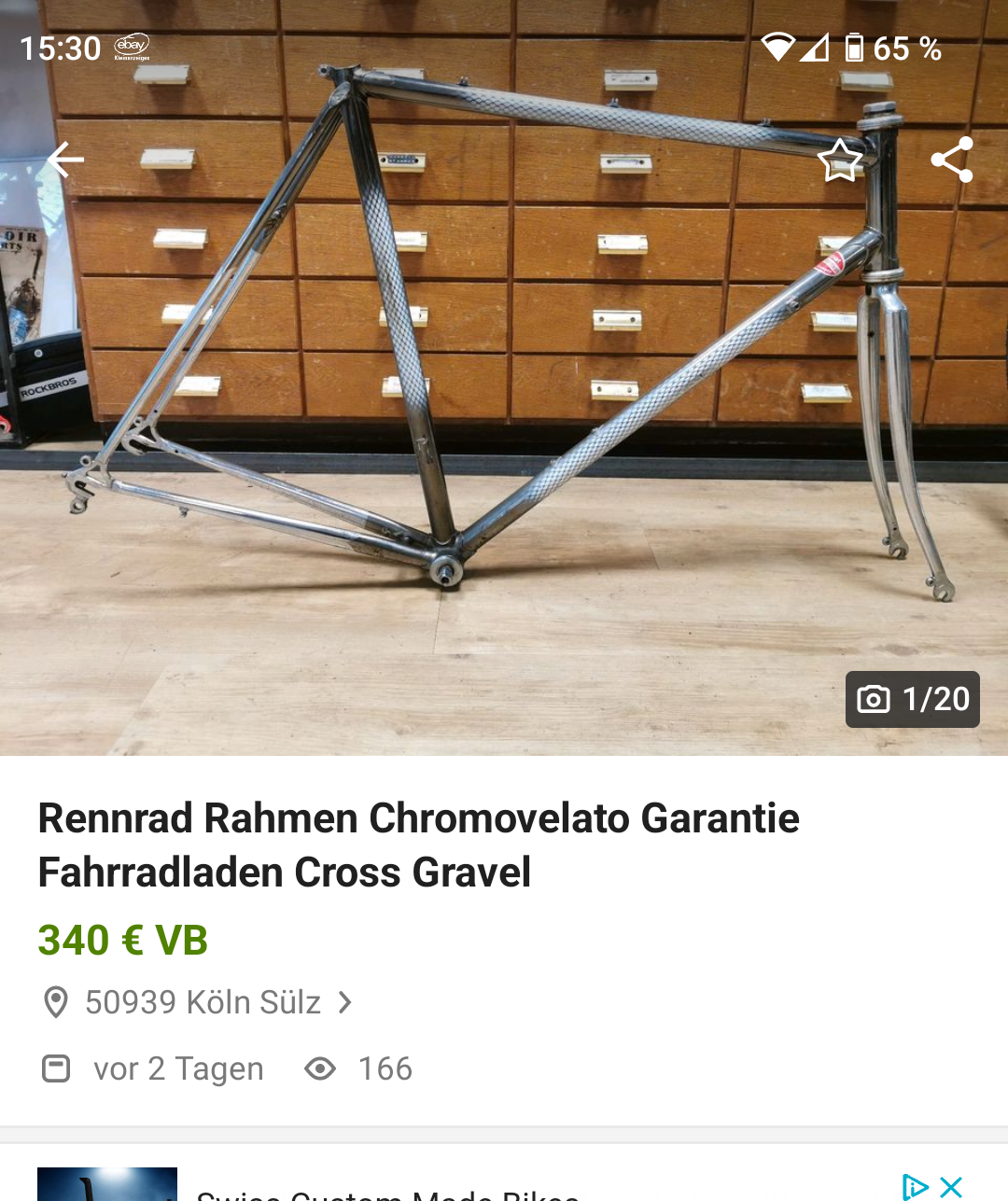Save listing with the star icon
The width and height of the screenshot is (1008, 1201).
(840, 161)
